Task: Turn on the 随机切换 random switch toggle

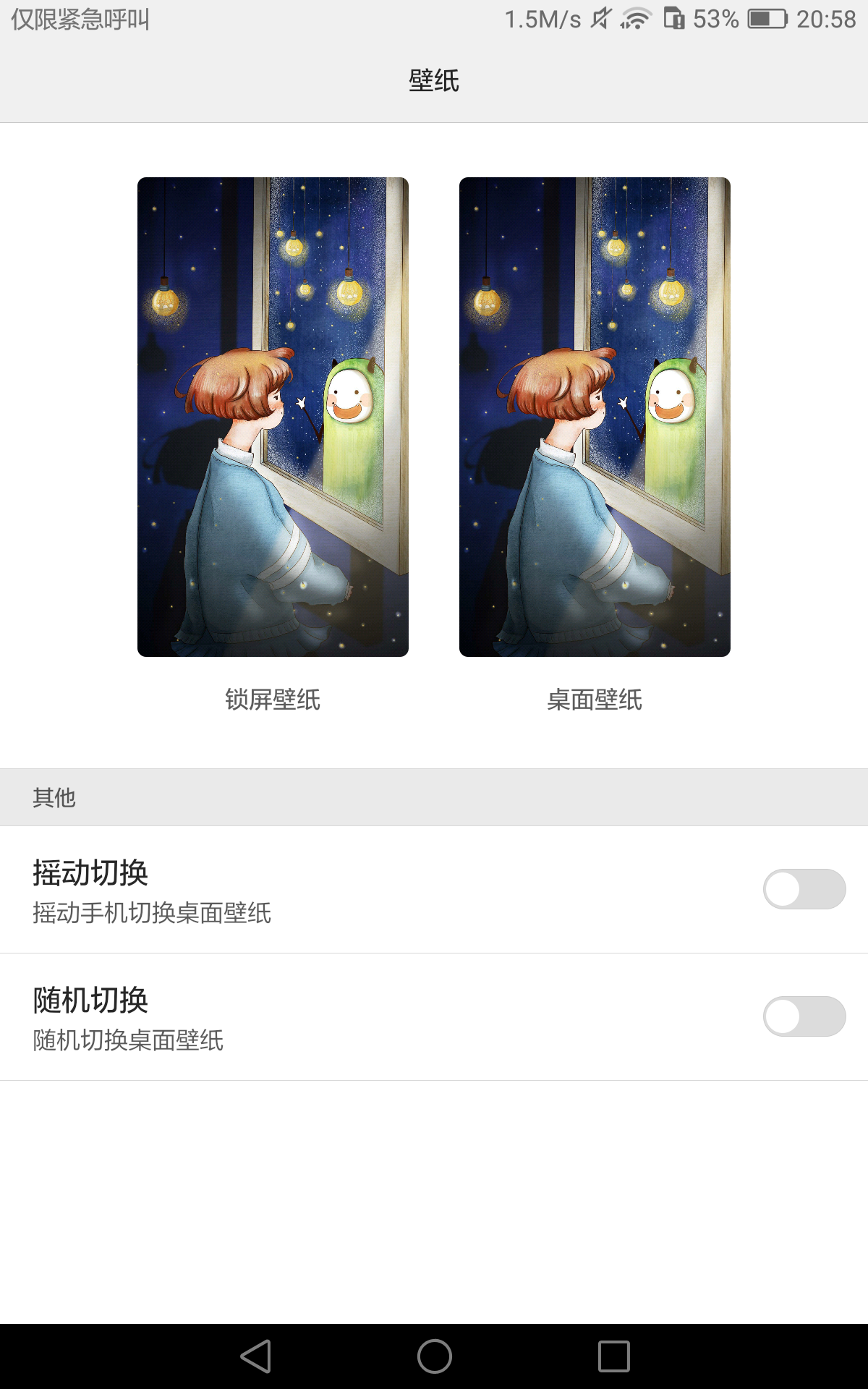Action: (x=804, y=1016)
